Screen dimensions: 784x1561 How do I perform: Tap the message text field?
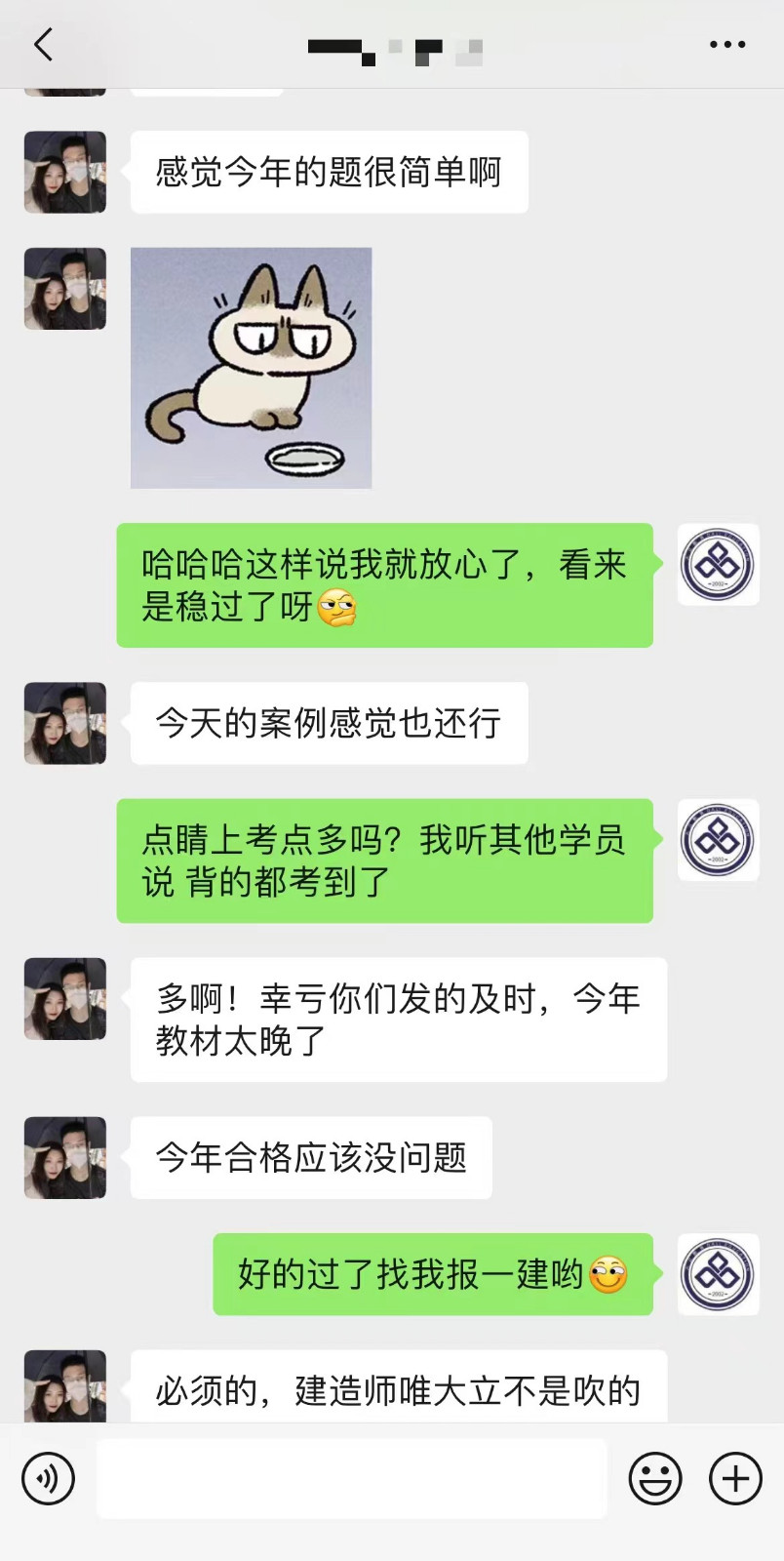tap(351, 1479)
